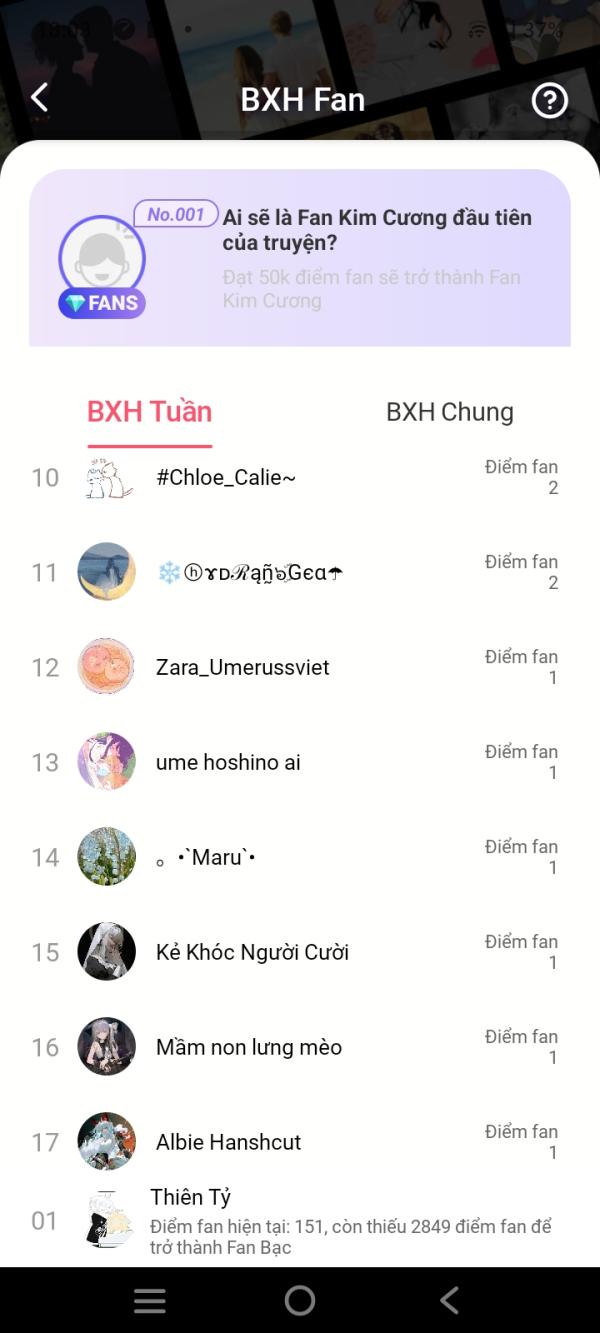The image size is (600, 1333).
Task: Tap the system home button
Action: 300,1300
